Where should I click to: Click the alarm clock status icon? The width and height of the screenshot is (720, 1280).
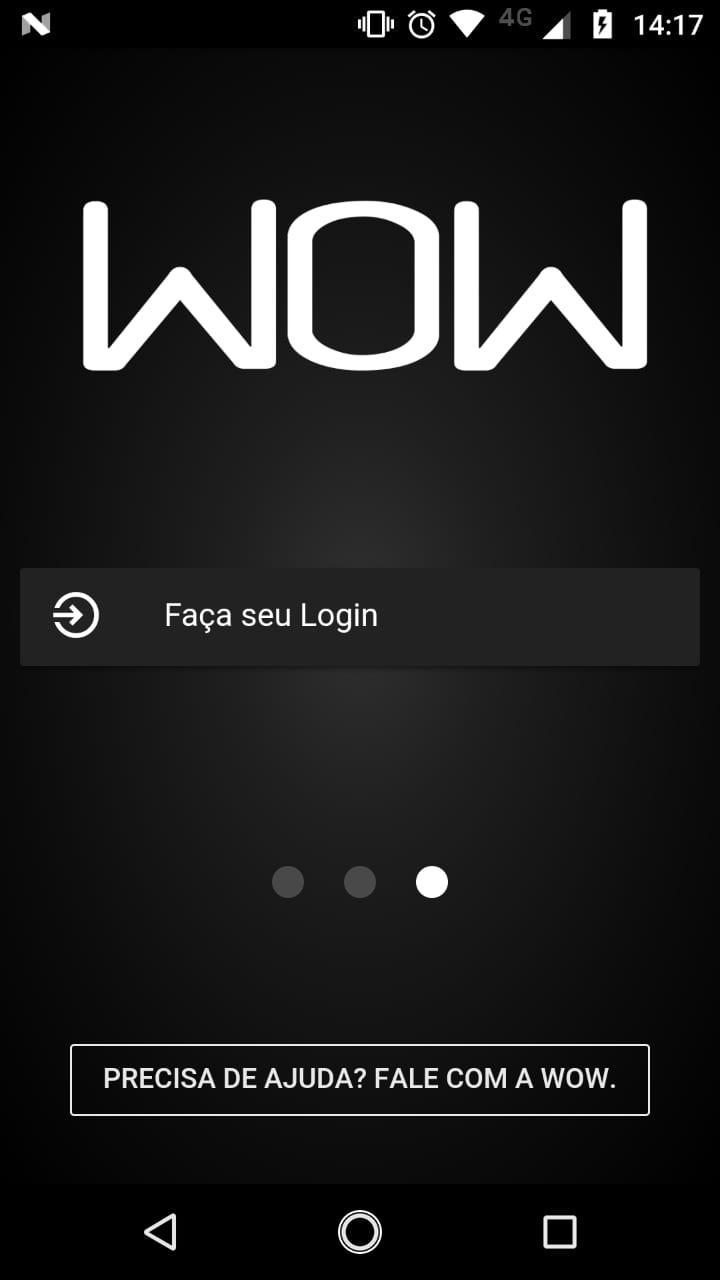click(x=421, y=22)
